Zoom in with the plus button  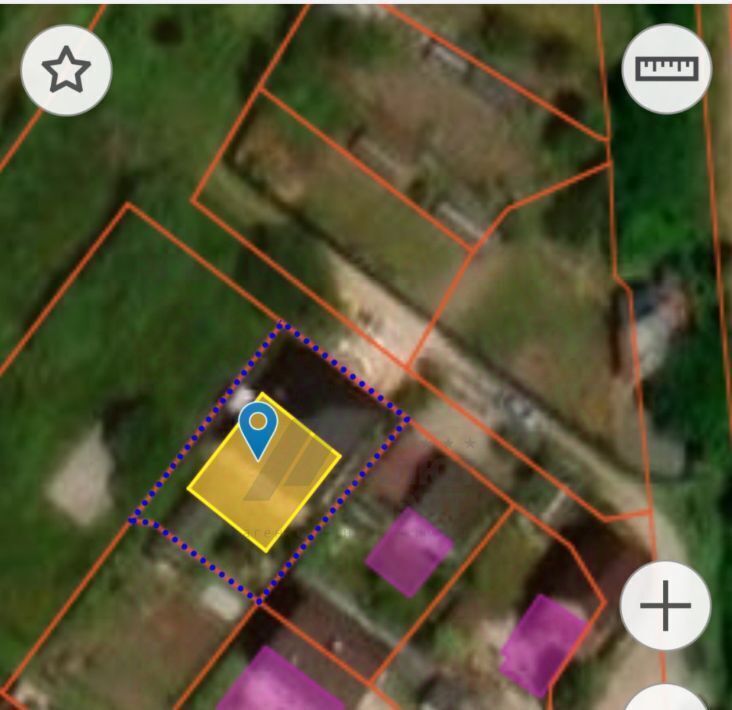click(665, 607)
